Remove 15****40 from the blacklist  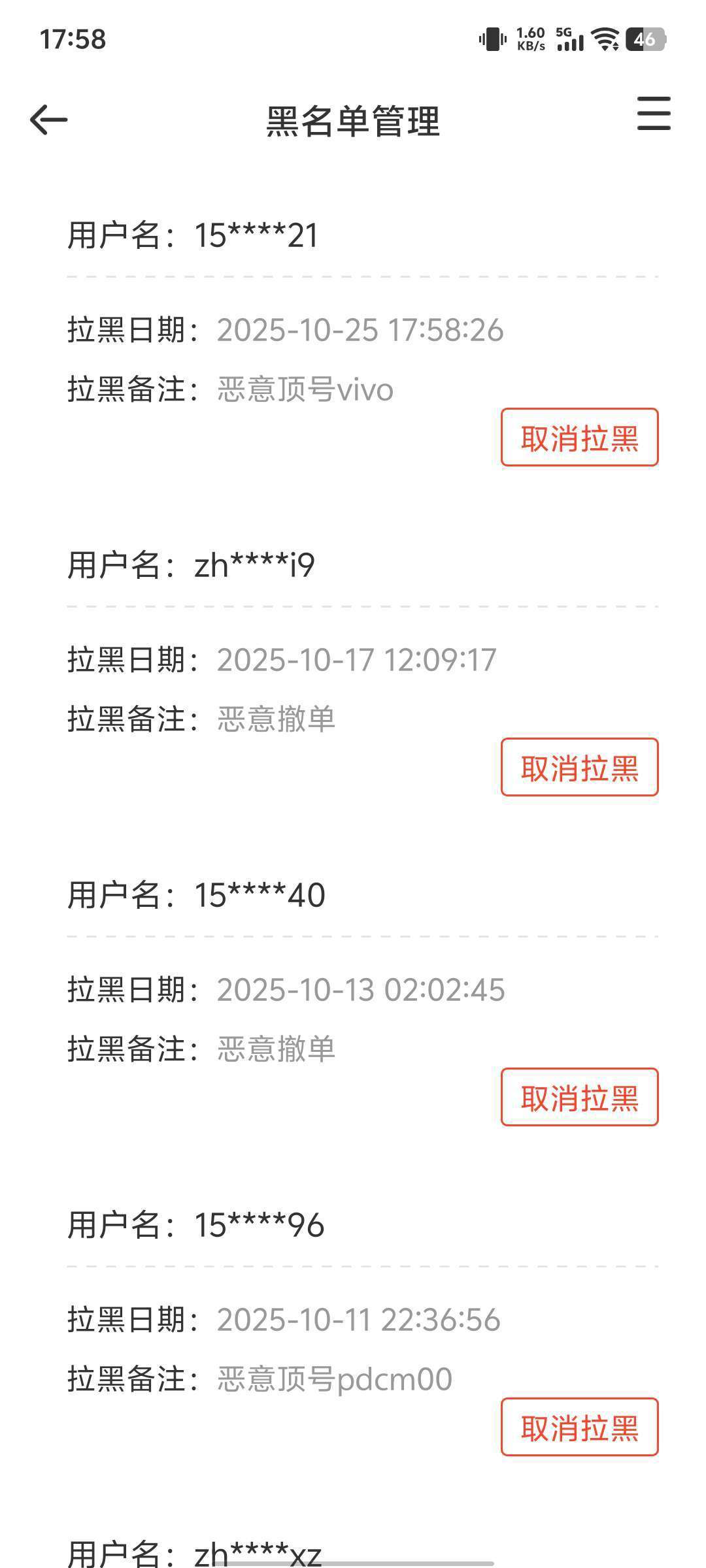[x=579, y=1097]
